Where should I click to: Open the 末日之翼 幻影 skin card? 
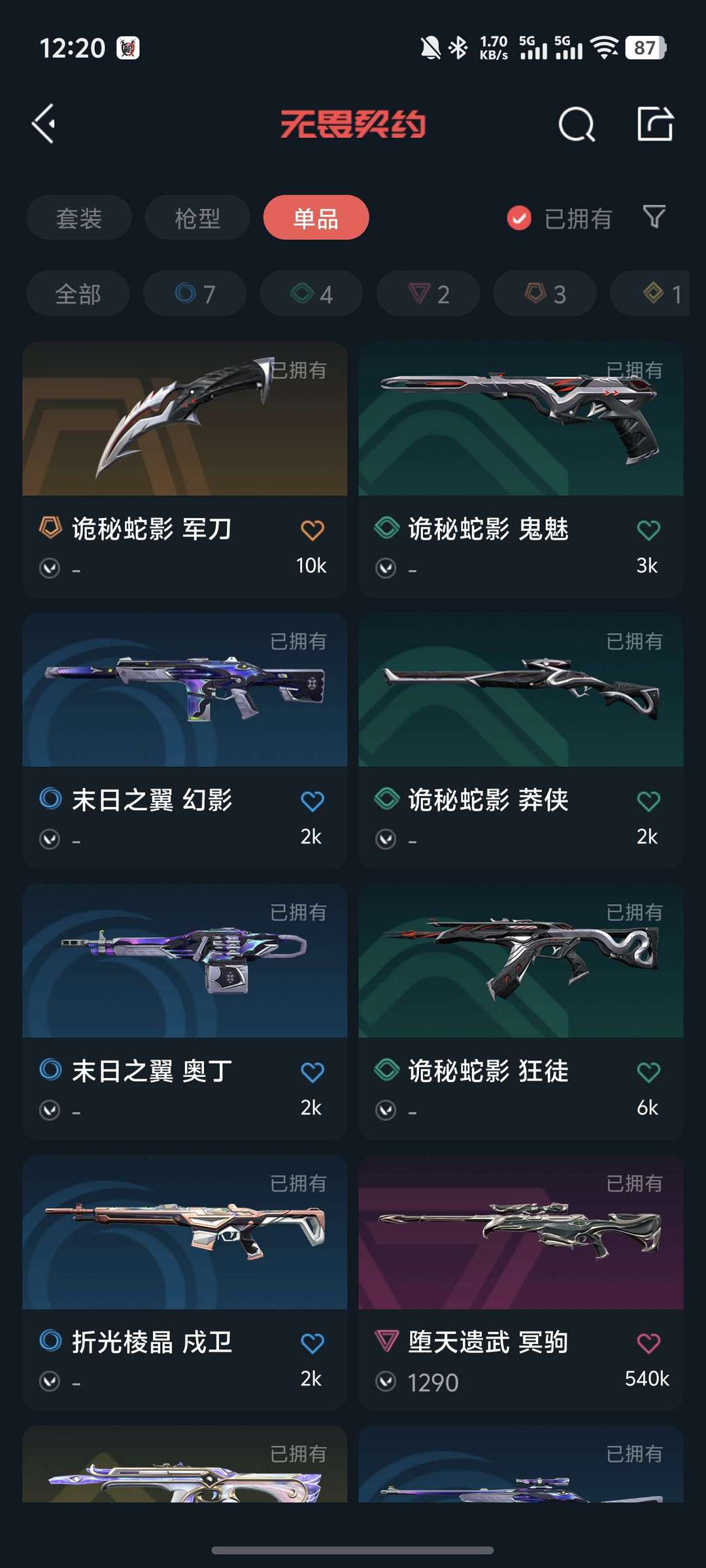click(185, 740)
